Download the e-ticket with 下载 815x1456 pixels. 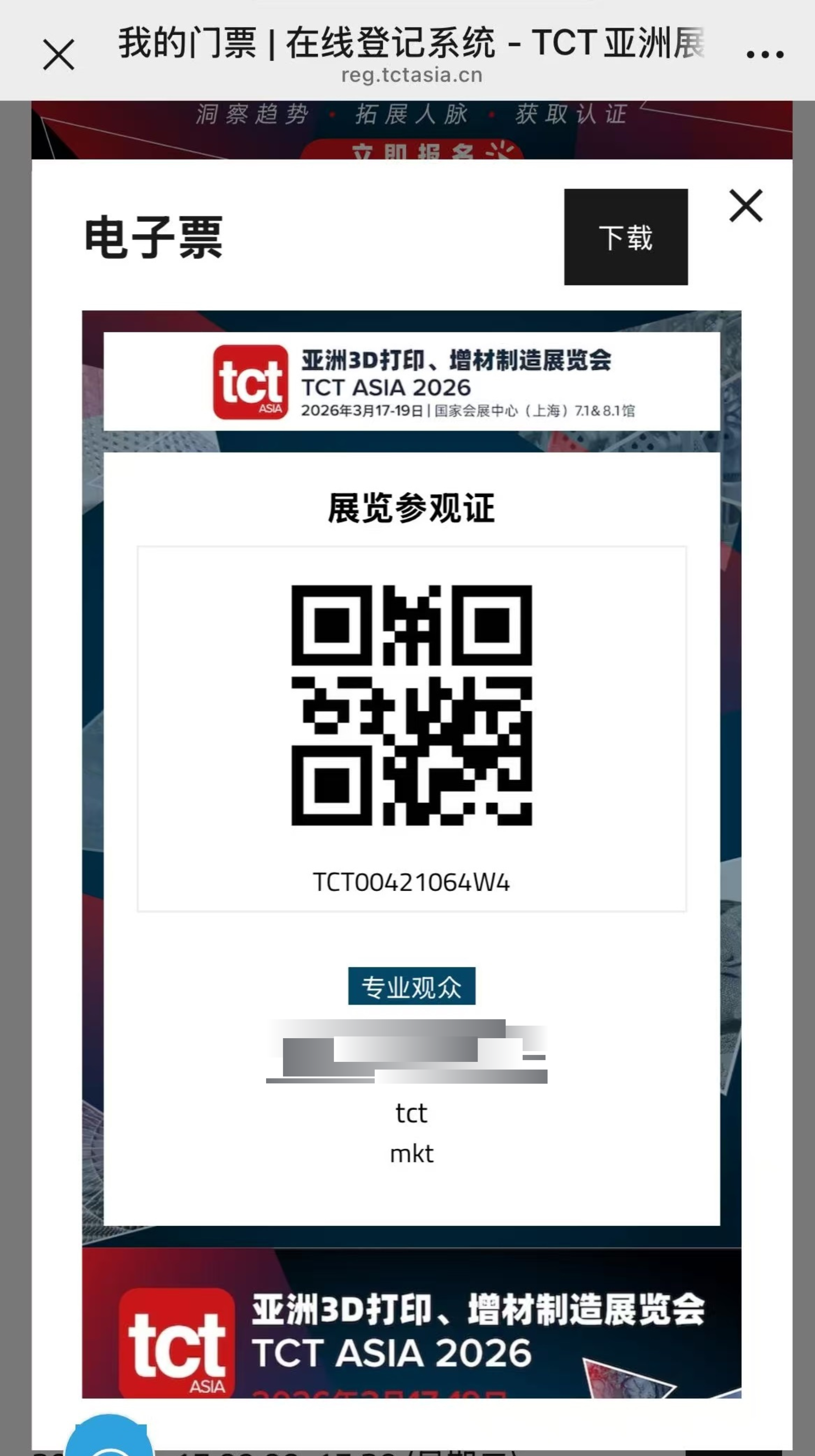(x=626, y=237)
